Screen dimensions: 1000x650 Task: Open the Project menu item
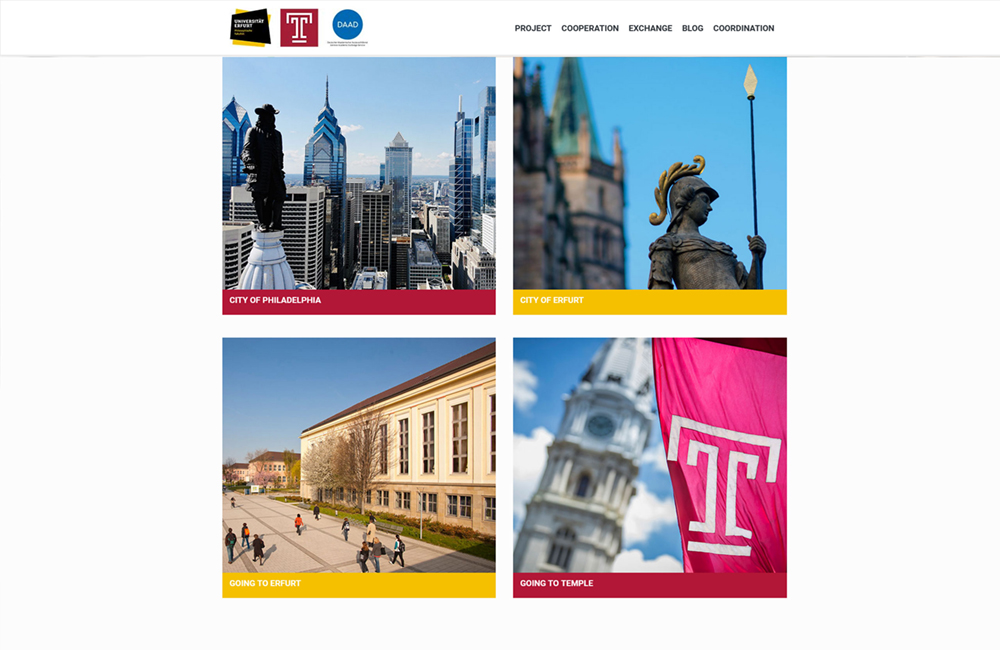point(532,28)
